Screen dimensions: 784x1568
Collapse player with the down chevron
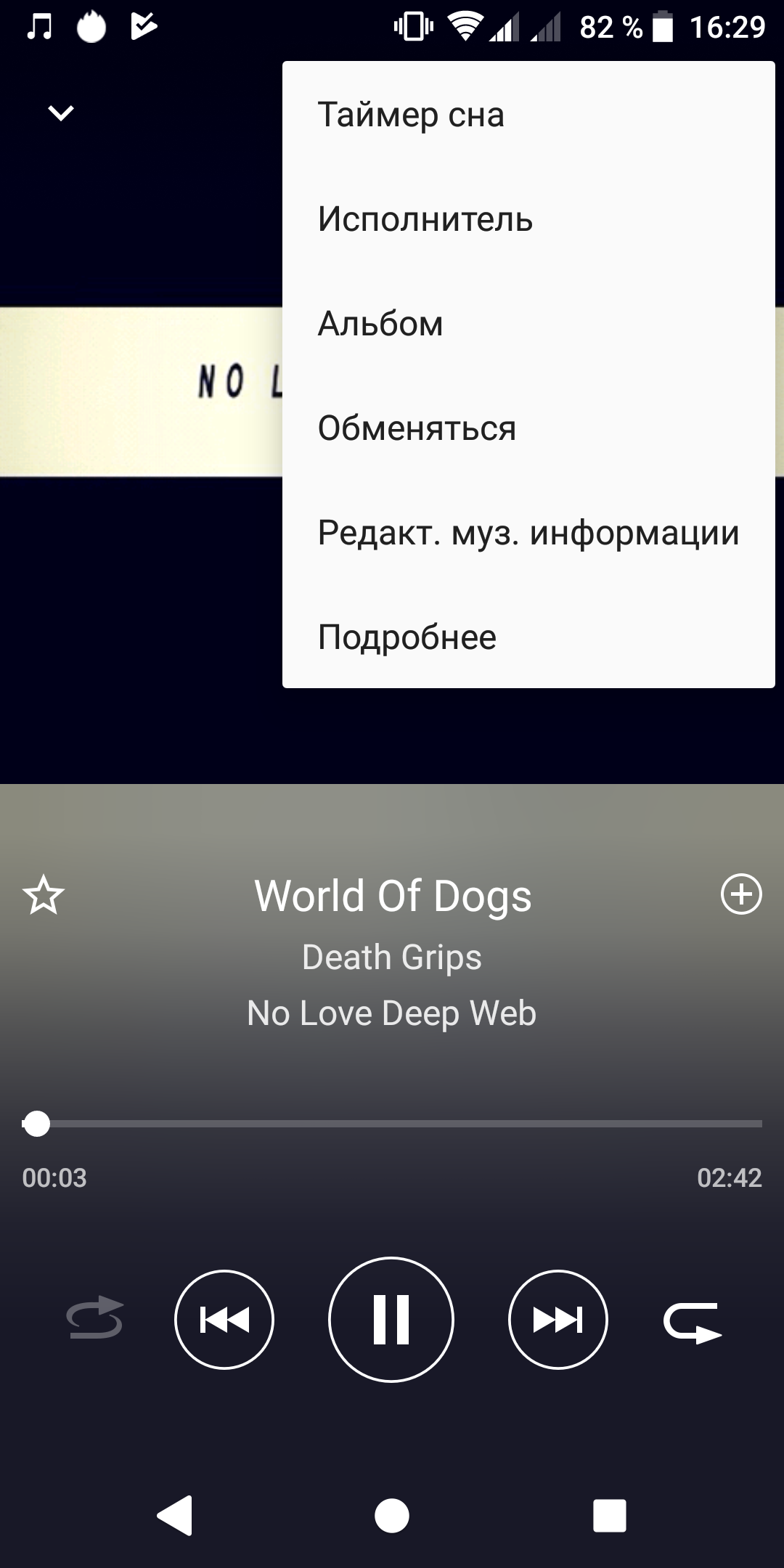(61, 113)
